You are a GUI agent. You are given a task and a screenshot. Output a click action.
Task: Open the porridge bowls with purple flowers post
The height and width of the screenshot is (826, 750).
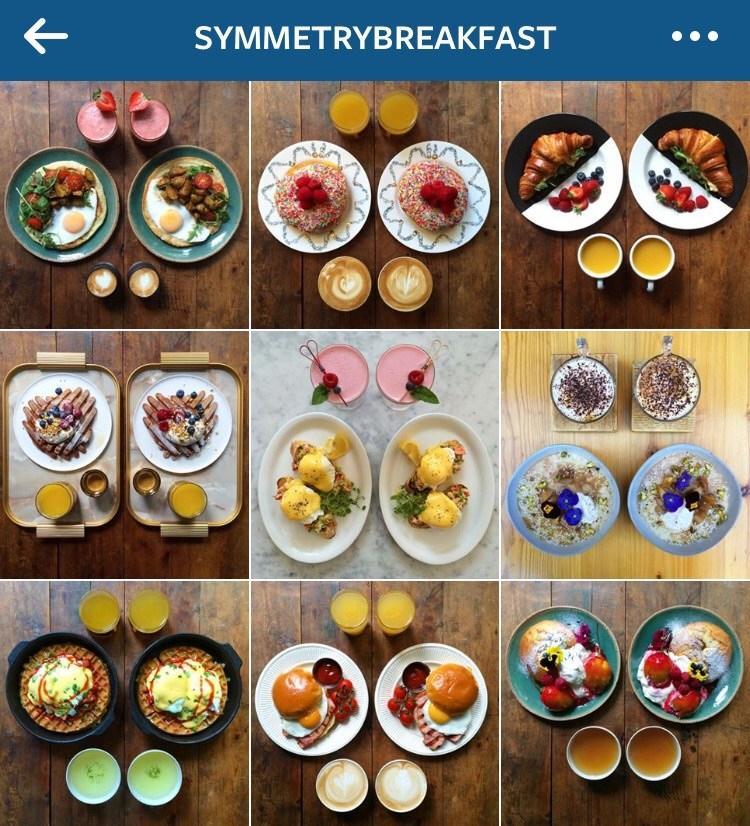click(x=625, y=454)
